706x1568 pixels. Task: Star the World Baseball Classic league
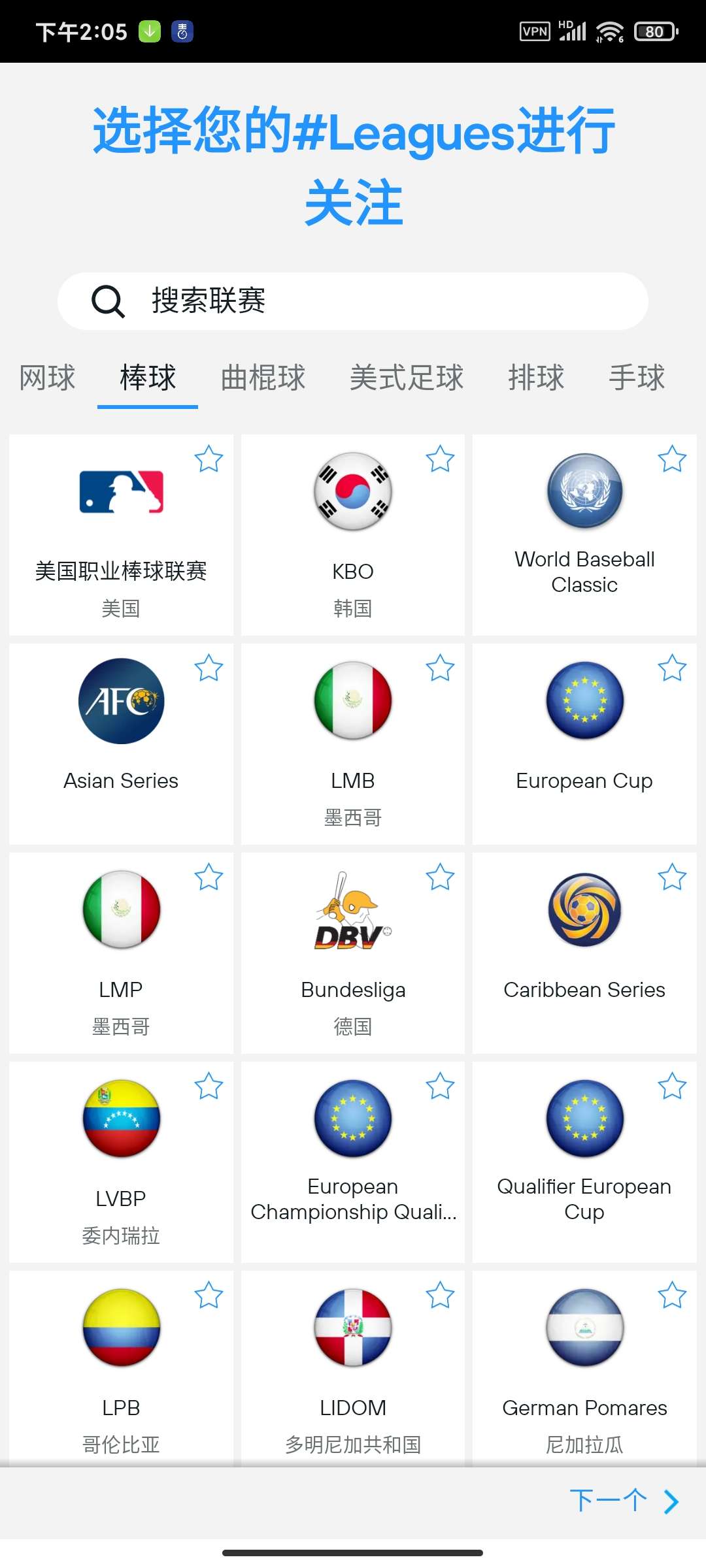pyautogui.click(x=671, y=459)
